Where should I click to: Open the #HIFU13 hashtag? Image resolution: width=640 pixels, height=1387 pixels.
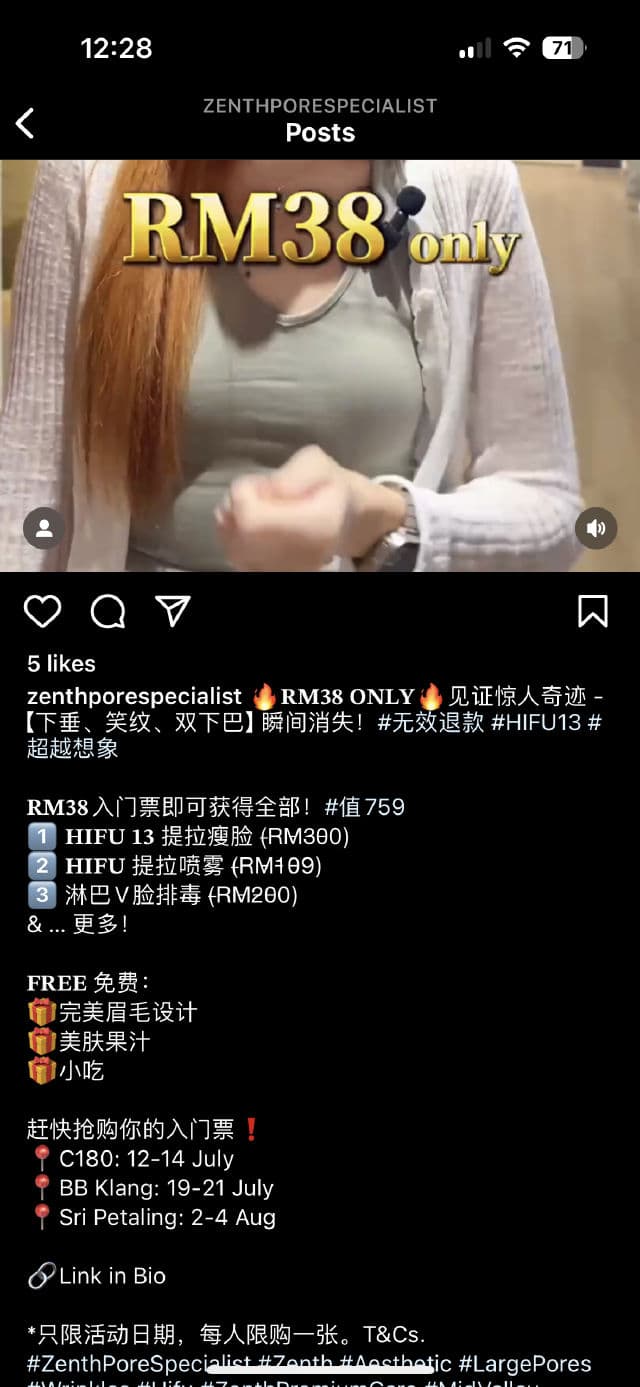[536, 722]
